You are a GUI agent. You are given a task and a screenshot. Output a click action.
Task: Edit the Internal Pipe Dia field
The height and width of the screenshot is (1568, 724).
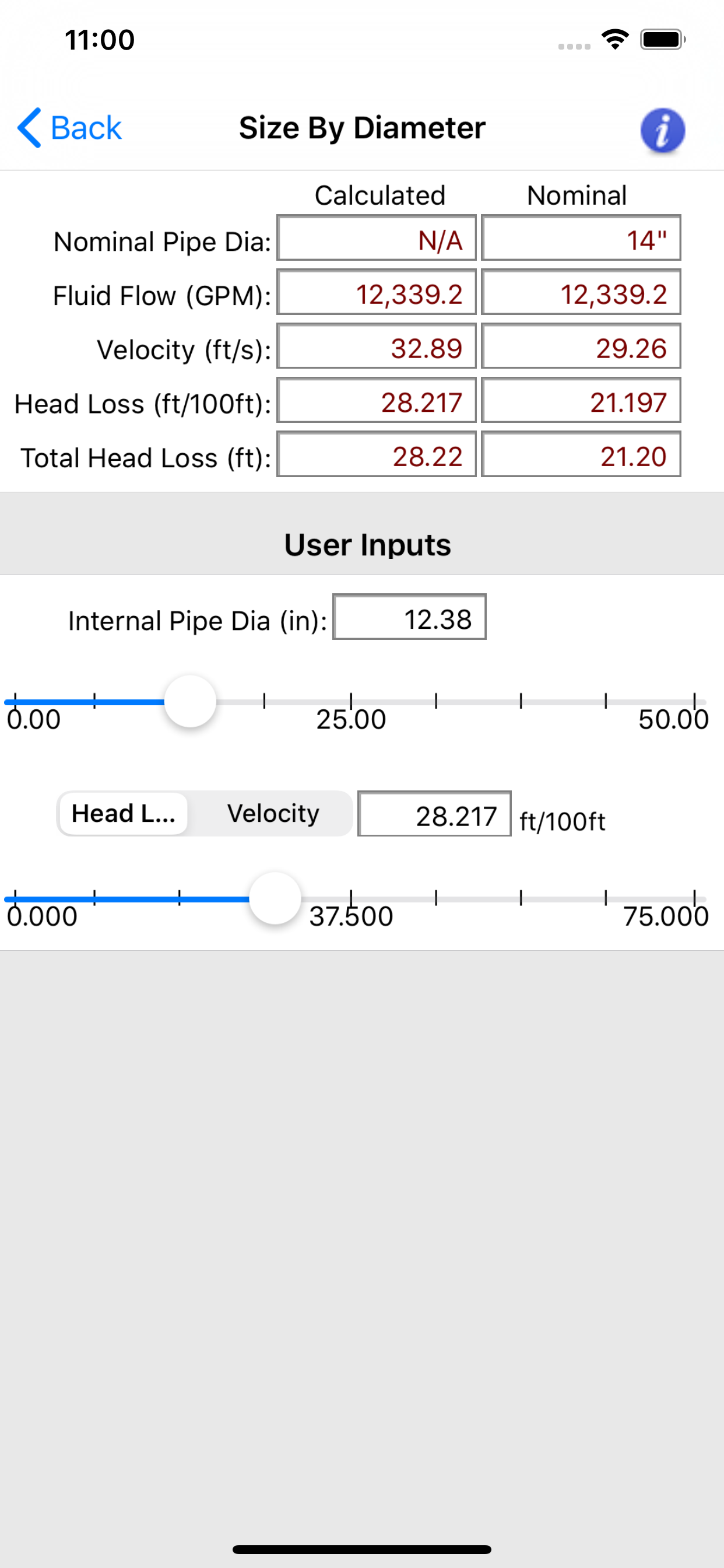click(409, 617)
